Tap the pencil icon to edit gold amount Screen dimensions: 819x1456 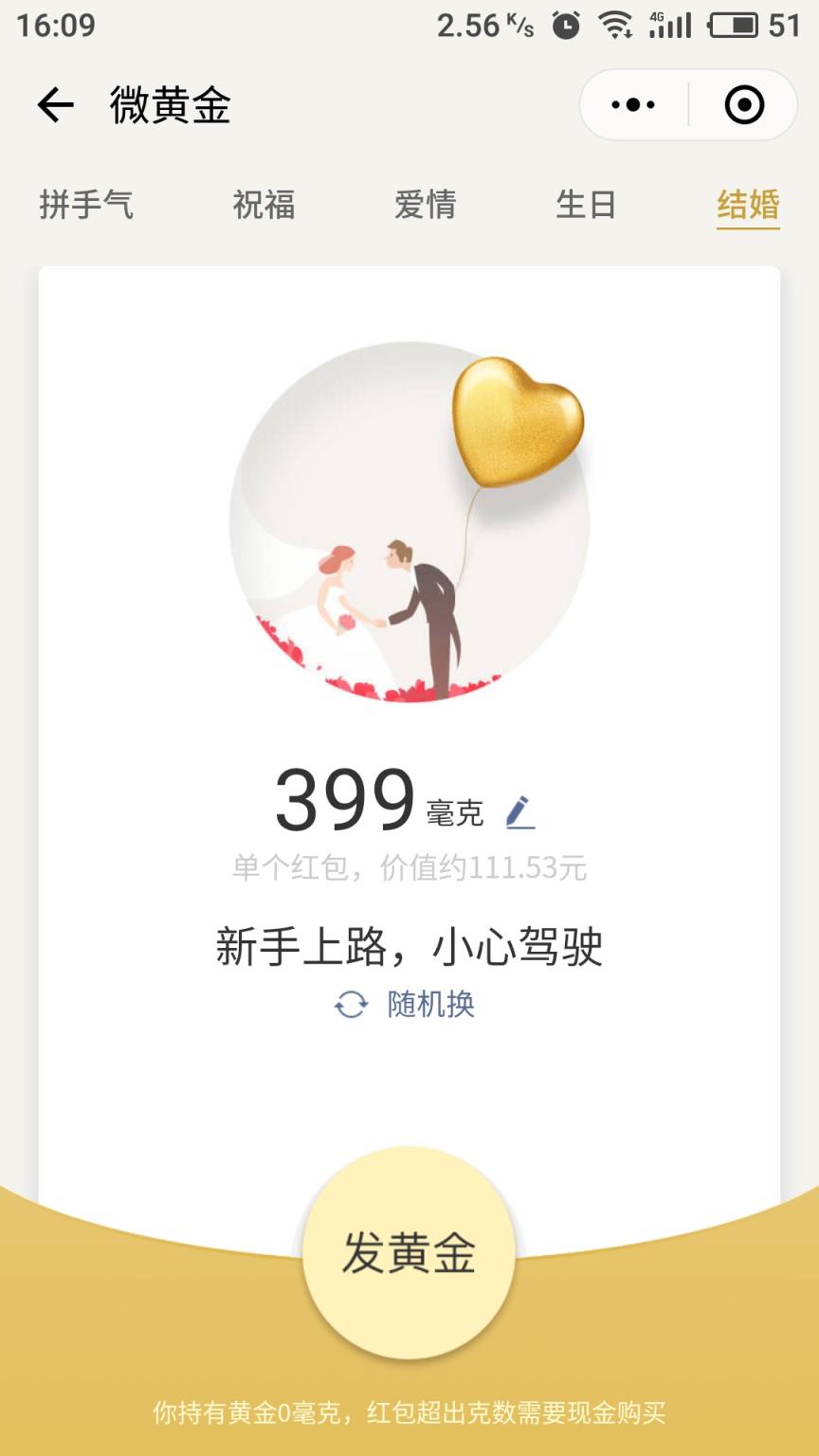click(x=522, y=810)
